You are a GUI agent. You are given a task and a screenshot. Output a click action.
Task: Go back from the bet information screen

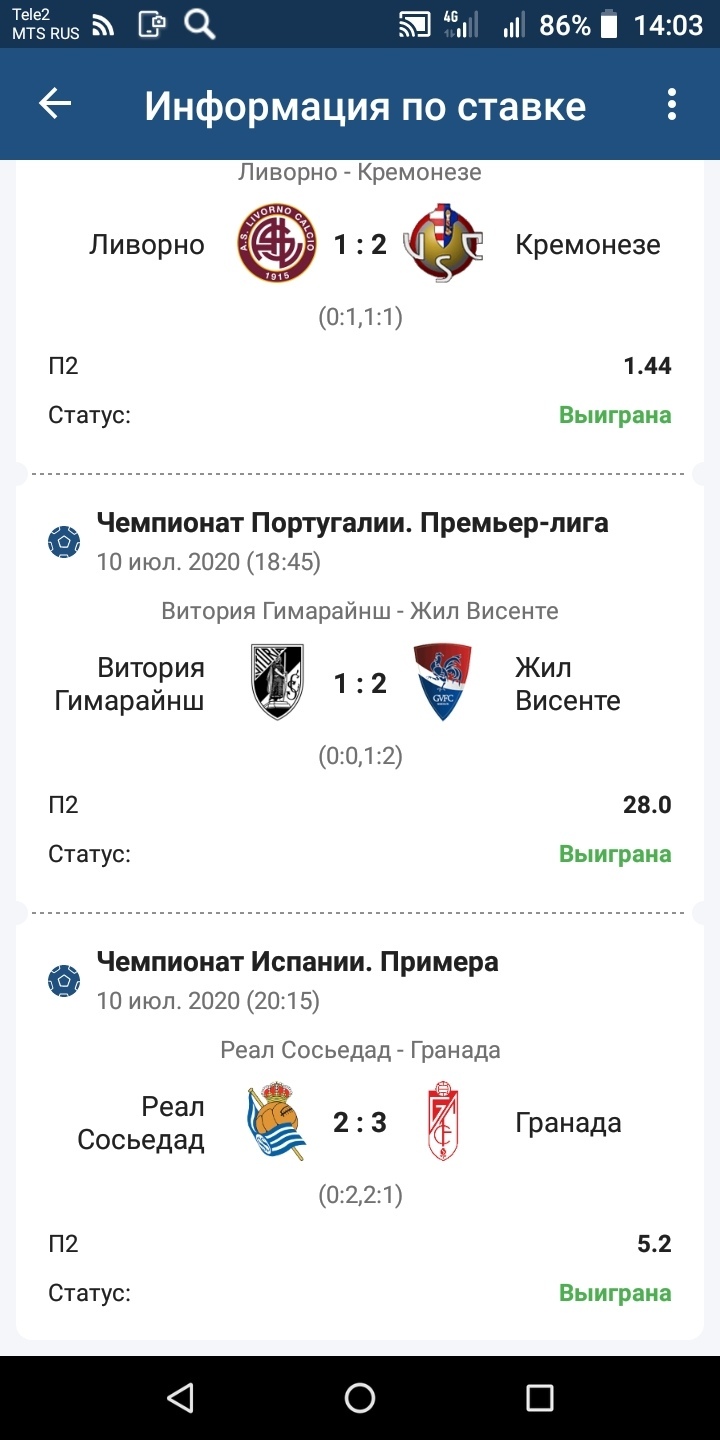pos(55,104)
